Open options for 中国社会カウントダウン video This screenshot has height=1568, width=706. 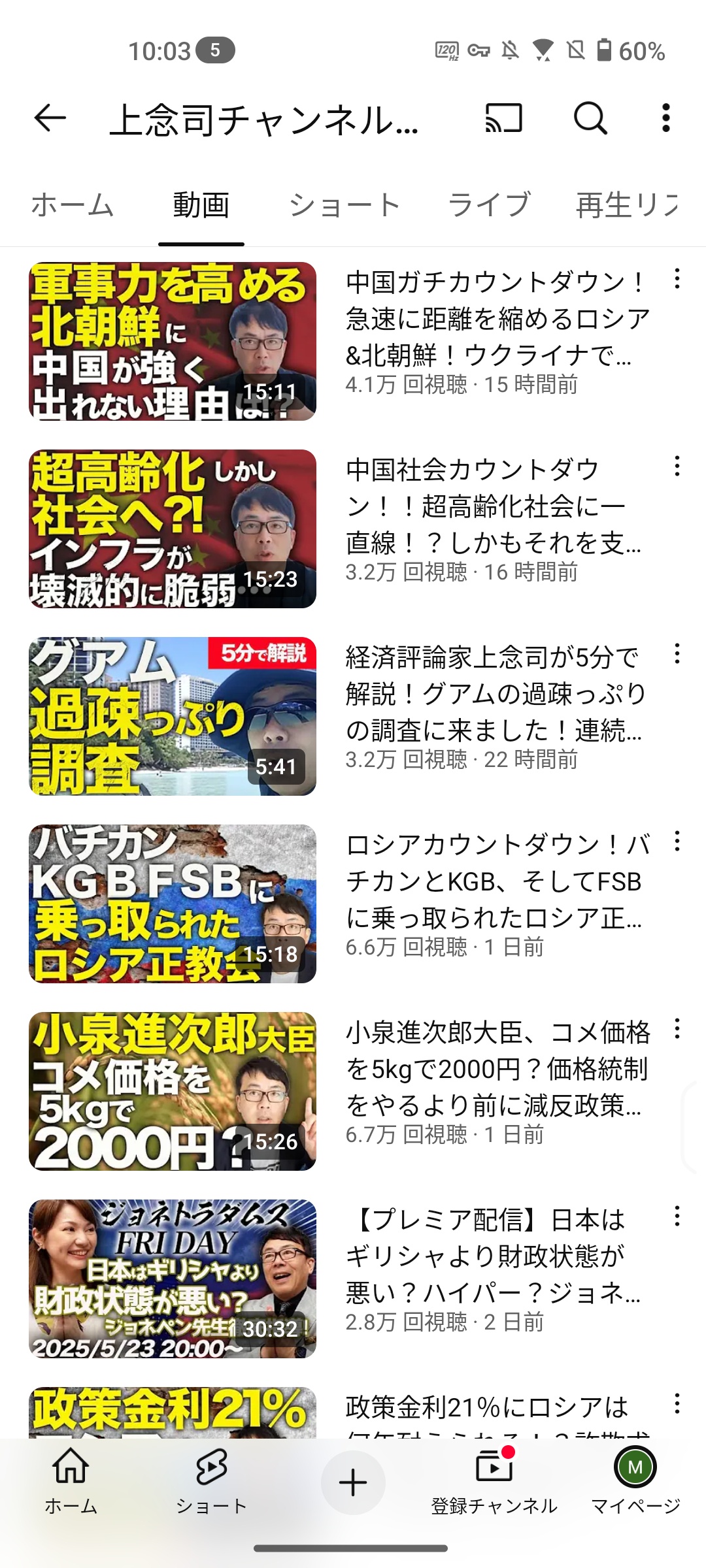point(677,466)
